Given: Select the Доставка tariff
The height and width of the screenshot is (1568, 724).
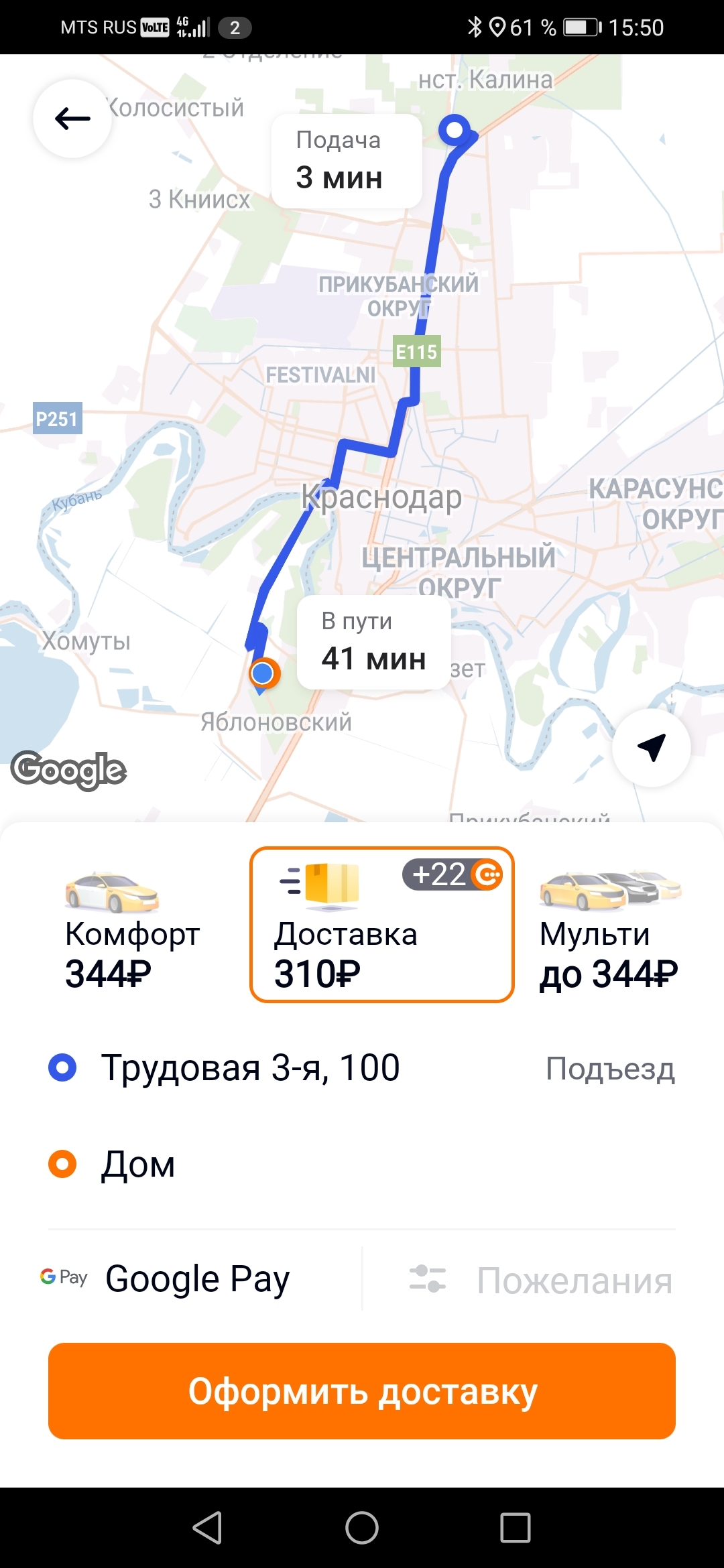Looking at the screenshot, I should pyautogui.click(x=381, y=925).
